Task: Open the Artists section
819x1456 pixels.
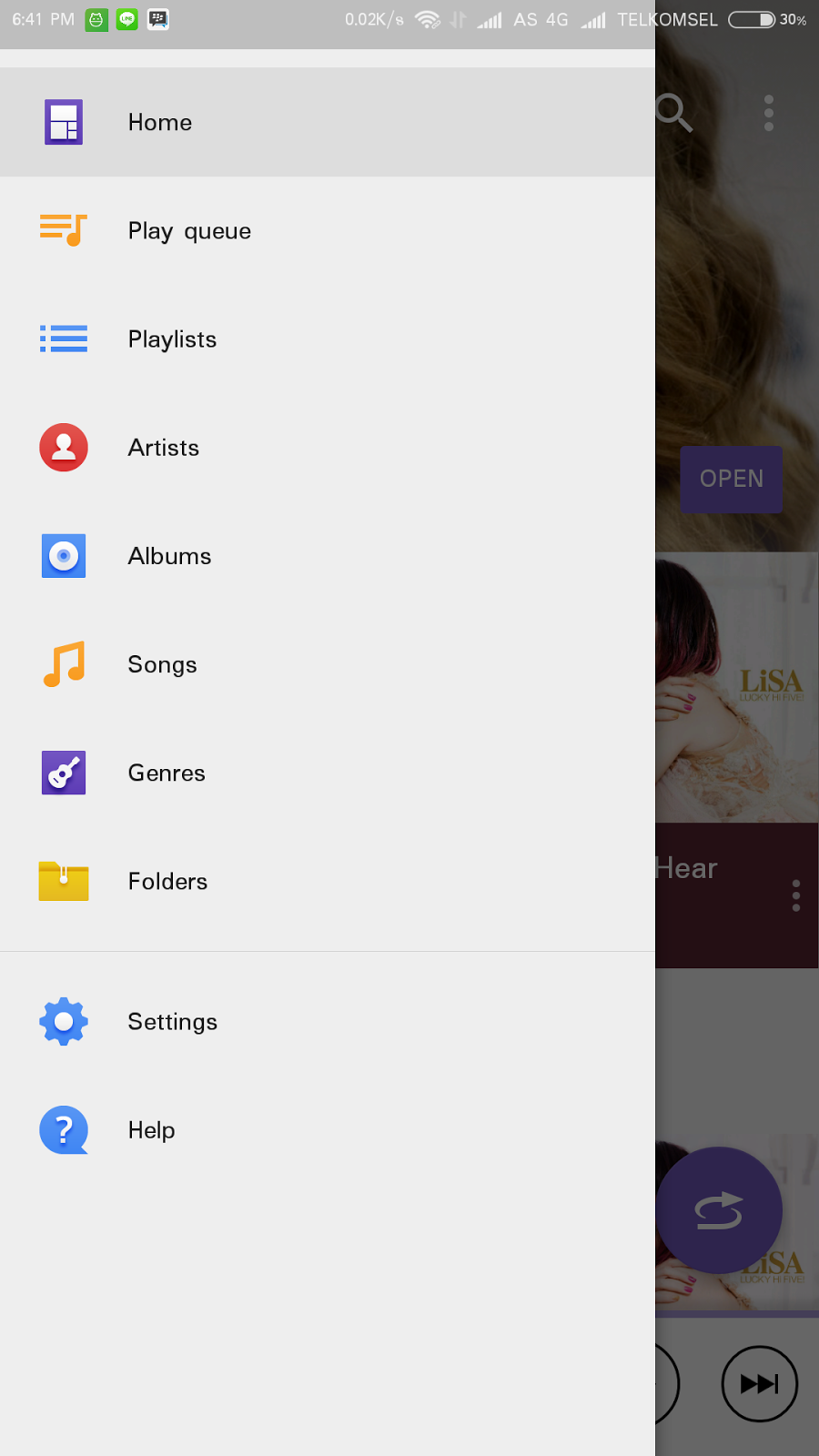Action: pyautogui.click(x=328, y=447)
